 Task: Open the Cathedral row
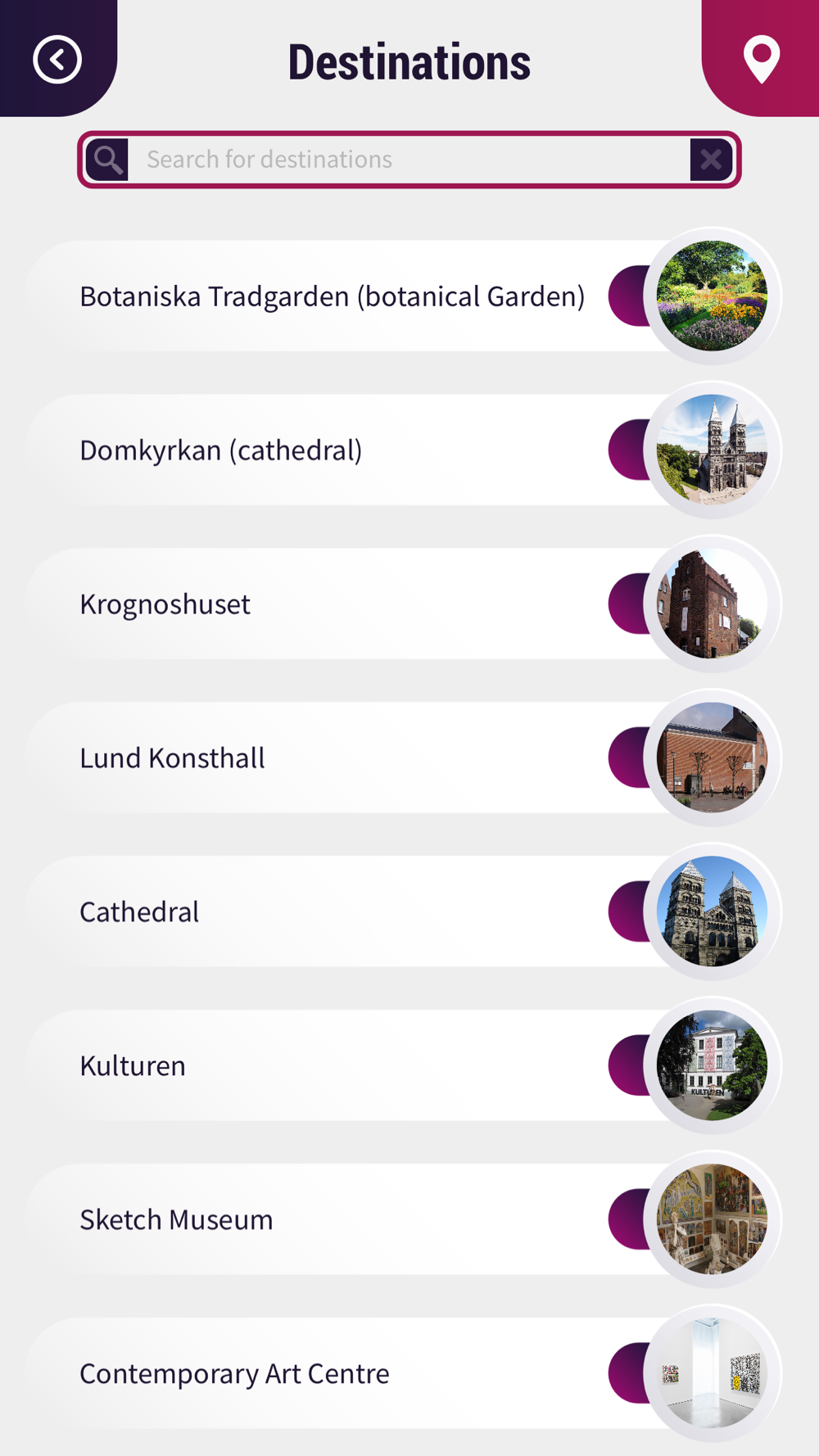[403, 911]
